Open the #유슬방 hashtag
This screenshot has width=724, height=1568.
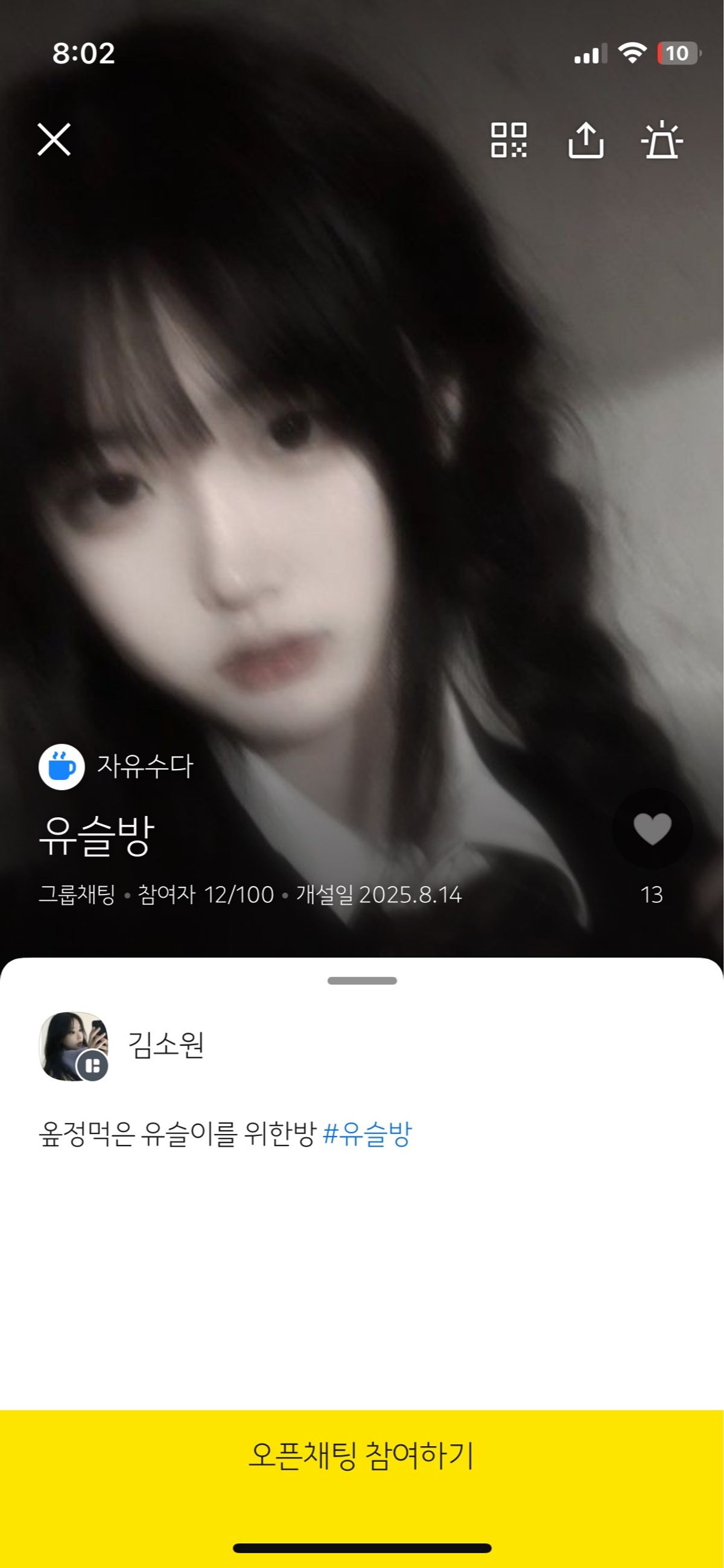coord(367,1134)
